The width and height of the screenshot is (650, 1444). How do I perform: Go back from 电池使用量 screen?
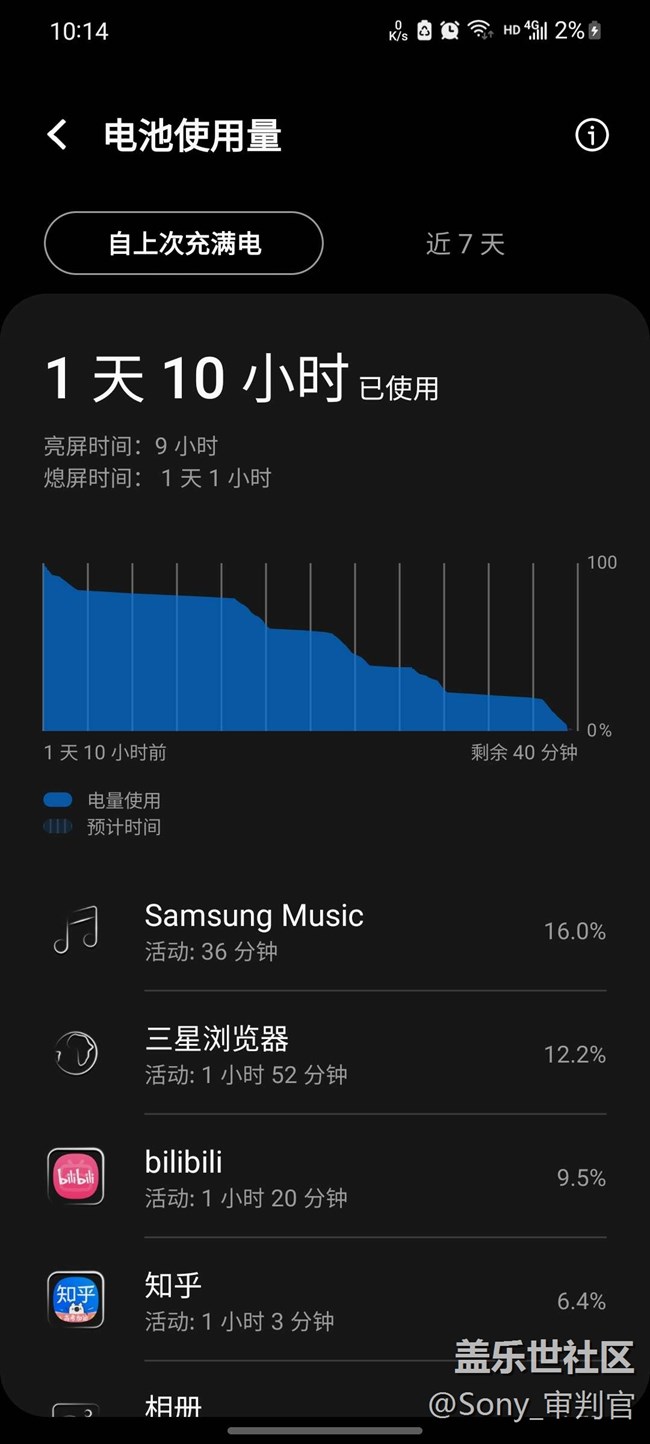tap(58, 135)
